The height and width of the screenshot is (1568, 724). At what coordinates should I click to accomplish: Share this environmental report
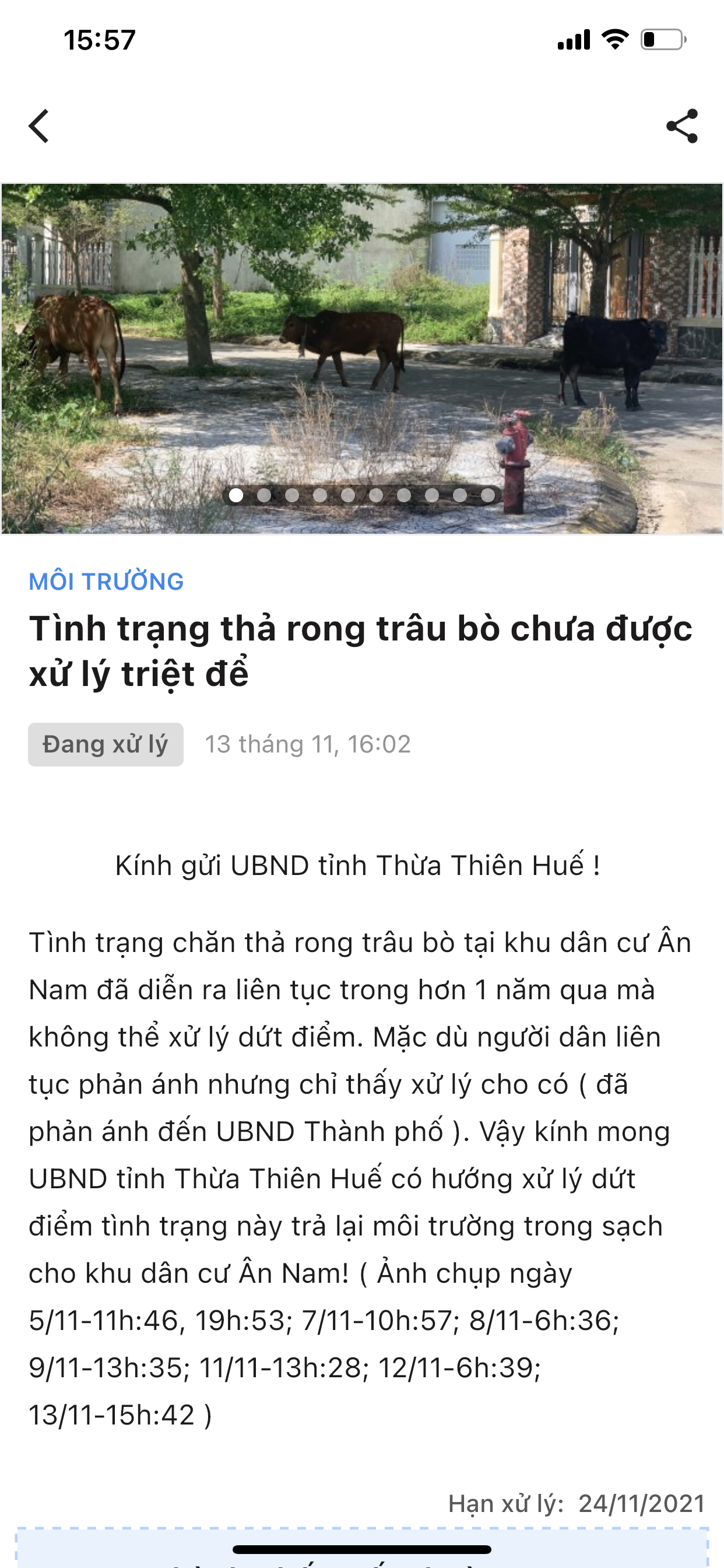pyautogui.click(x=682, y=126)
